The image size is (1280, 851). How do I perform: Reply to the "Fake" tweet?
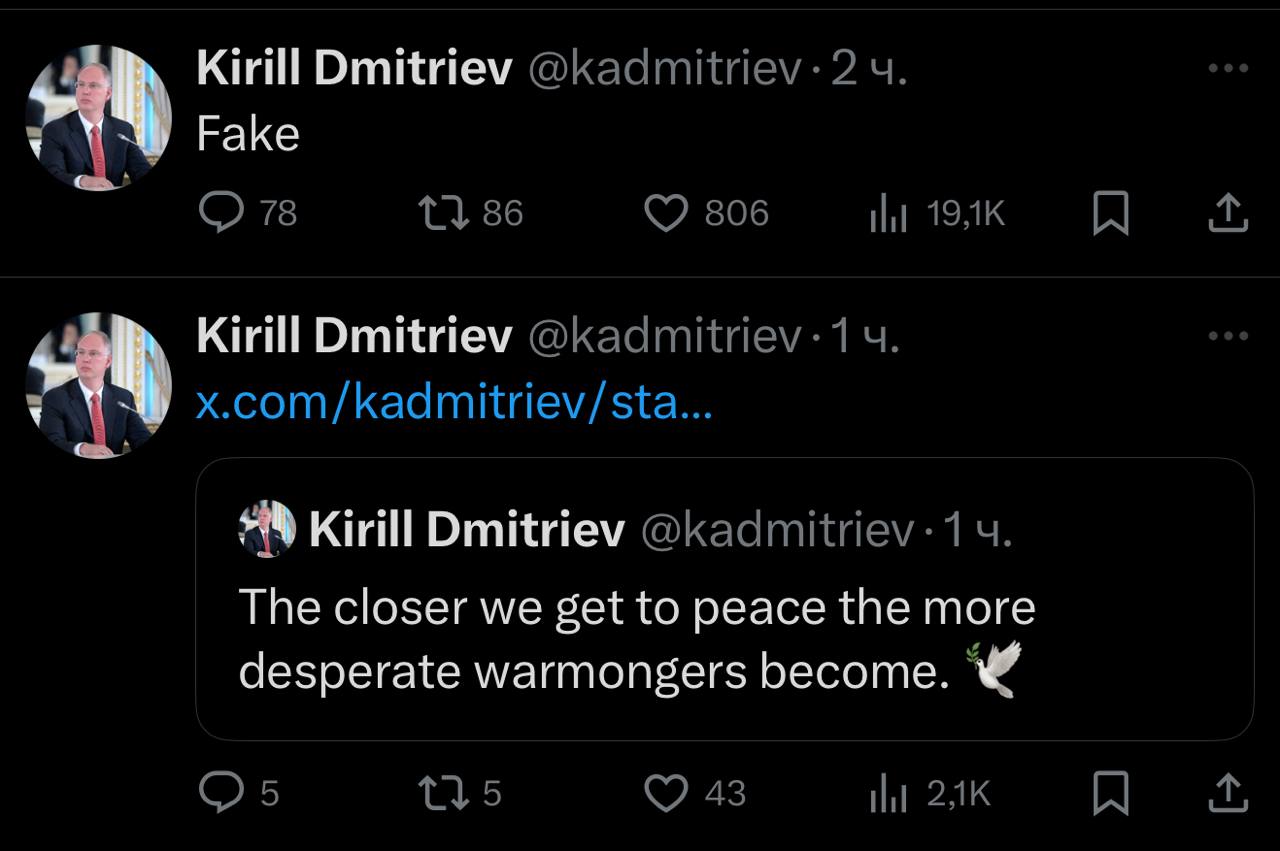(219, 212)
